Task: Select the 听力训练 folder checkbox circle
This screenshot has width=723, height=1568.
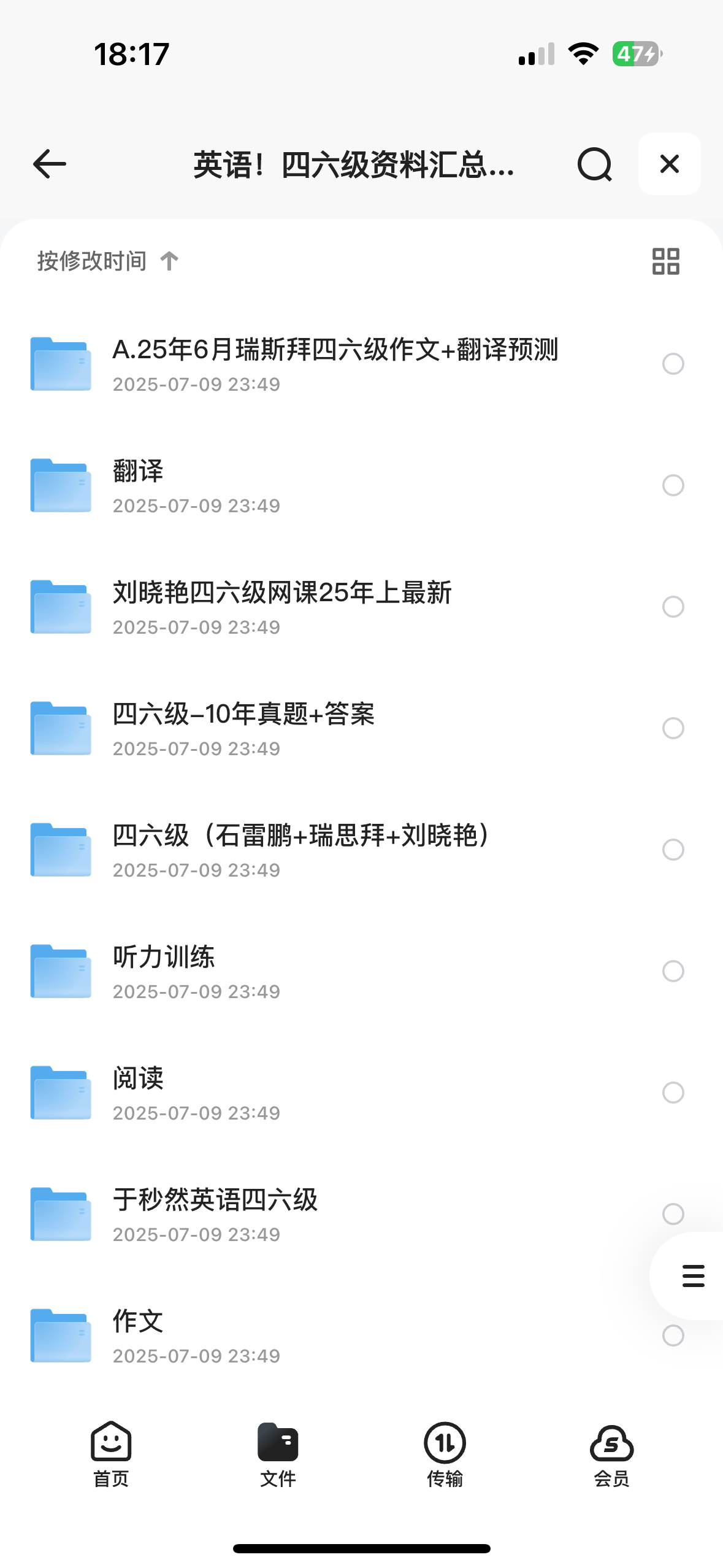Action: click(673, 971)
